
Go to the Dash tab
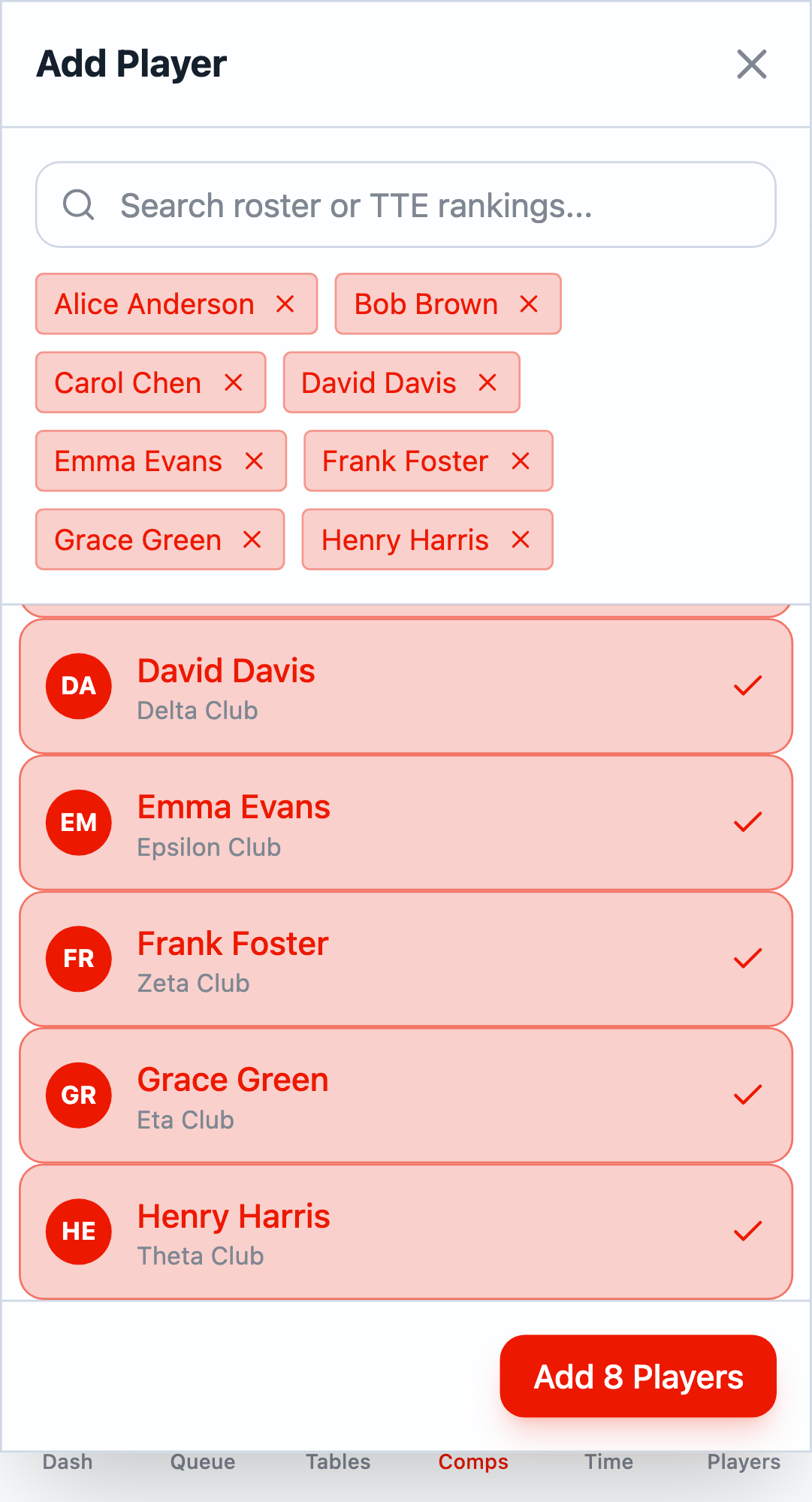(67, 1461)
